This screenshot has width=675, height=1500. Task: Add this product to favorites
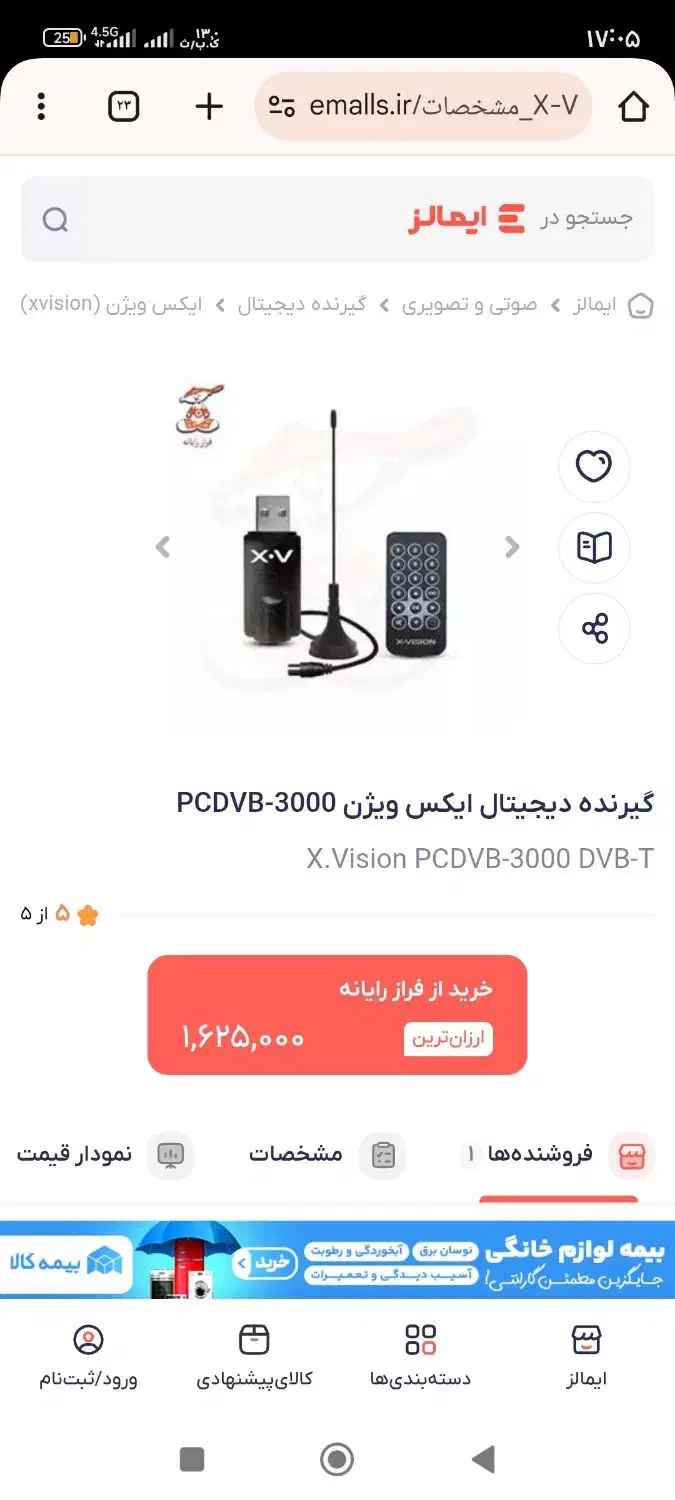594,467
